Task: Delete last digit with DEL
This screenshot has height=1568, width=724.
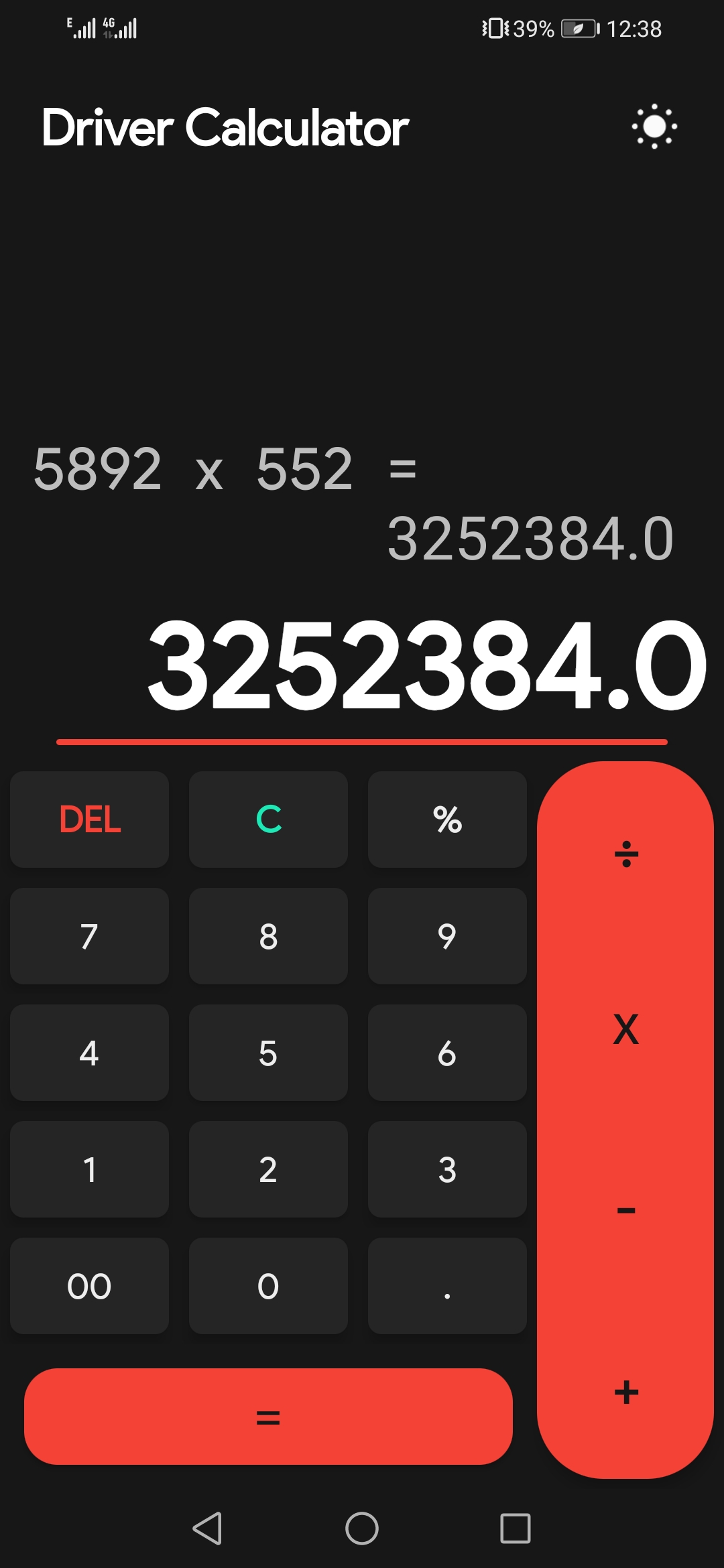Action: pos(89,819)
